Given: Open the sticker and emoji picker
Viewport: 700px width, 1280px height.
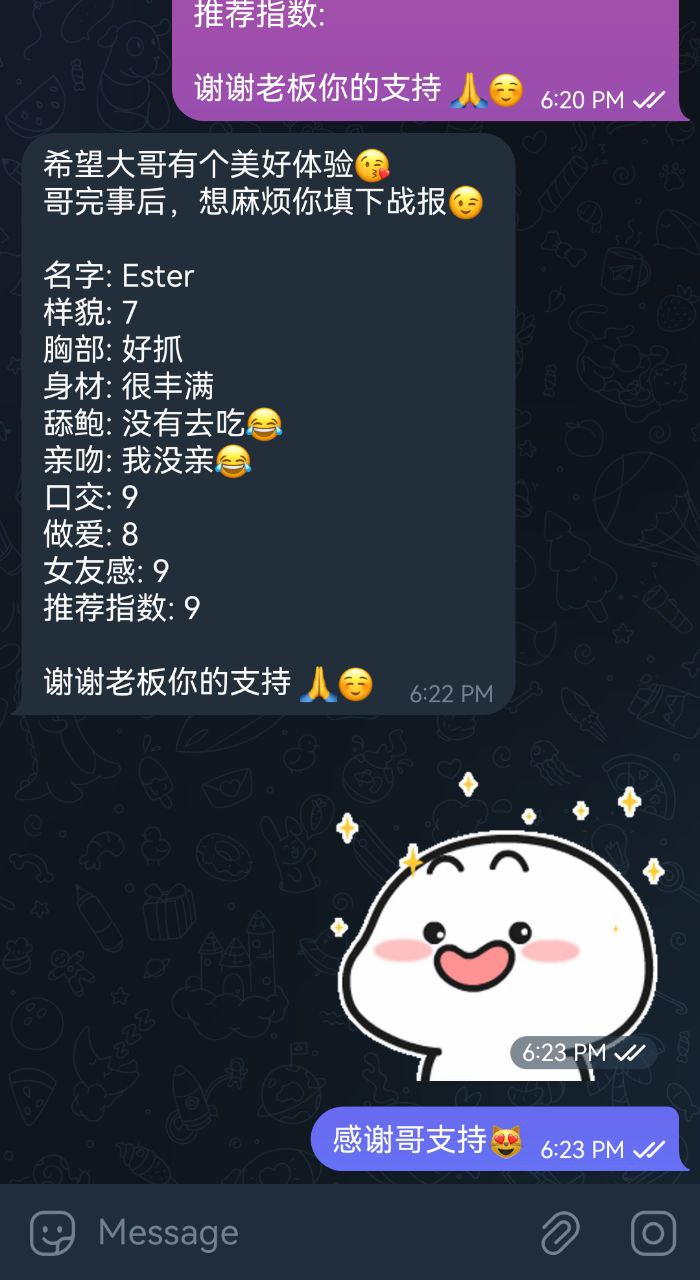Looking at the screenshot, I should pyautogui.click(x=52, y=1233).
